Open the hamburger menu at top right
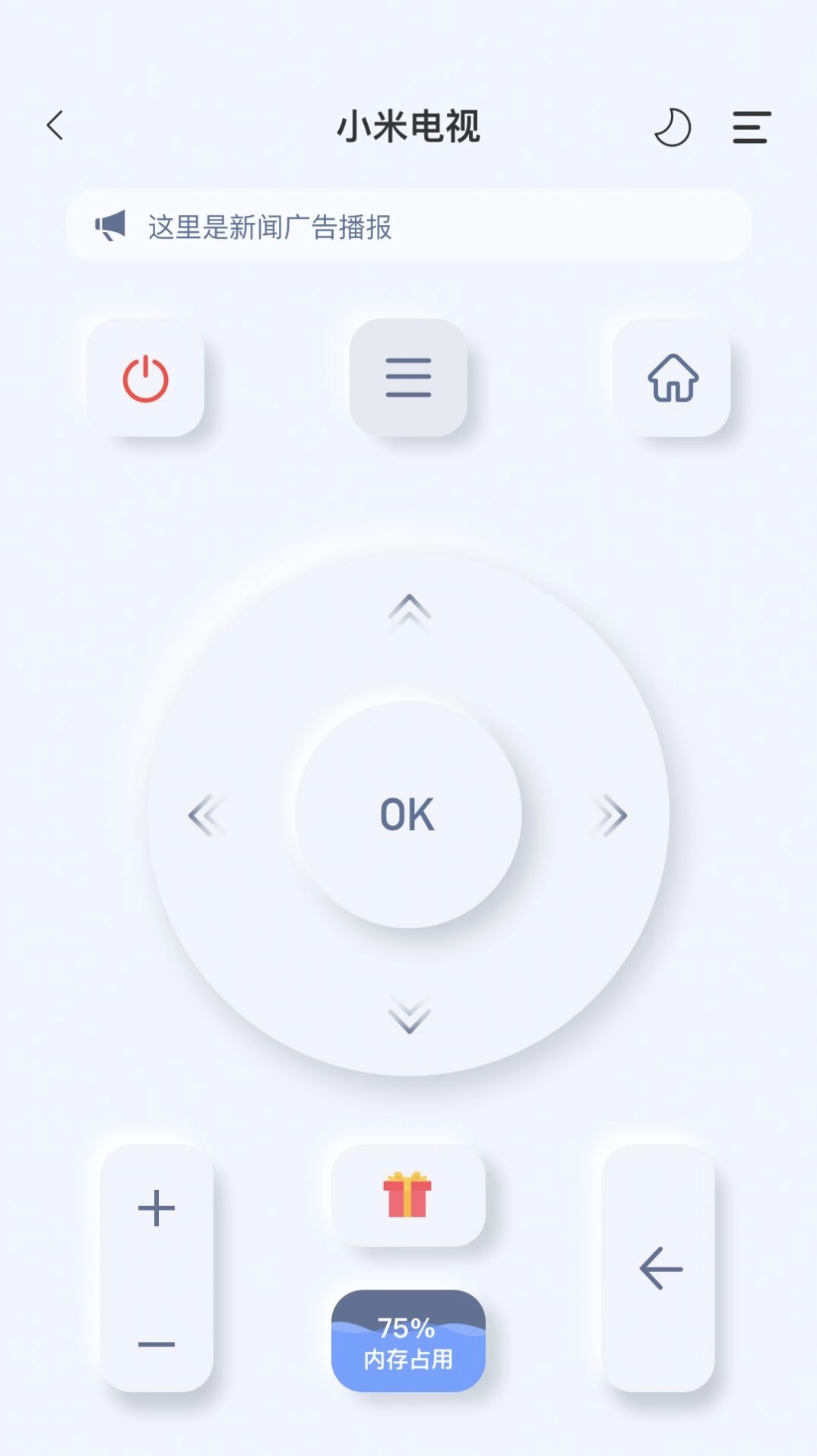This screenshot has width=817, height=1456. 751,128
